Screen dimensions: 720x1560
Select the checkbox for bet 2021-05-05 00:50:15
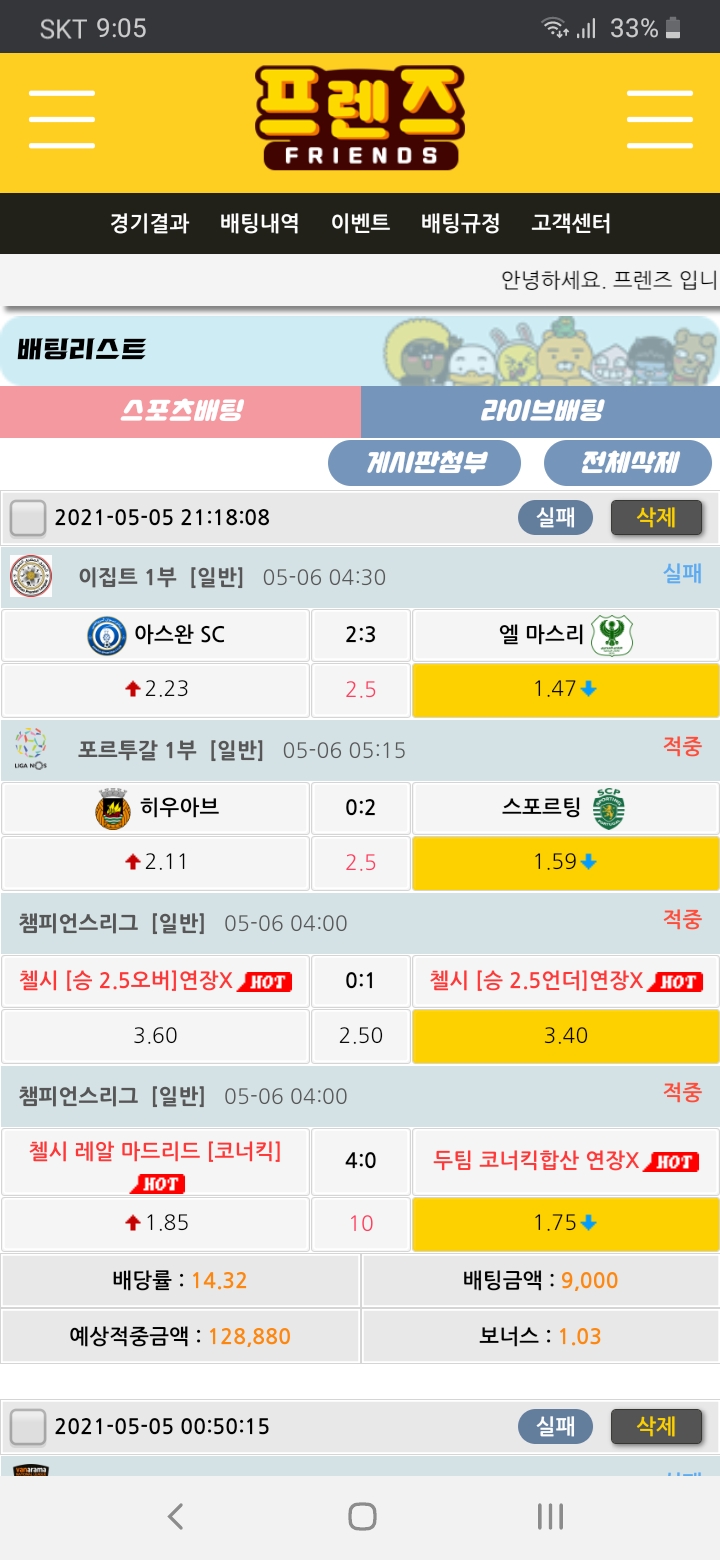28,1426
